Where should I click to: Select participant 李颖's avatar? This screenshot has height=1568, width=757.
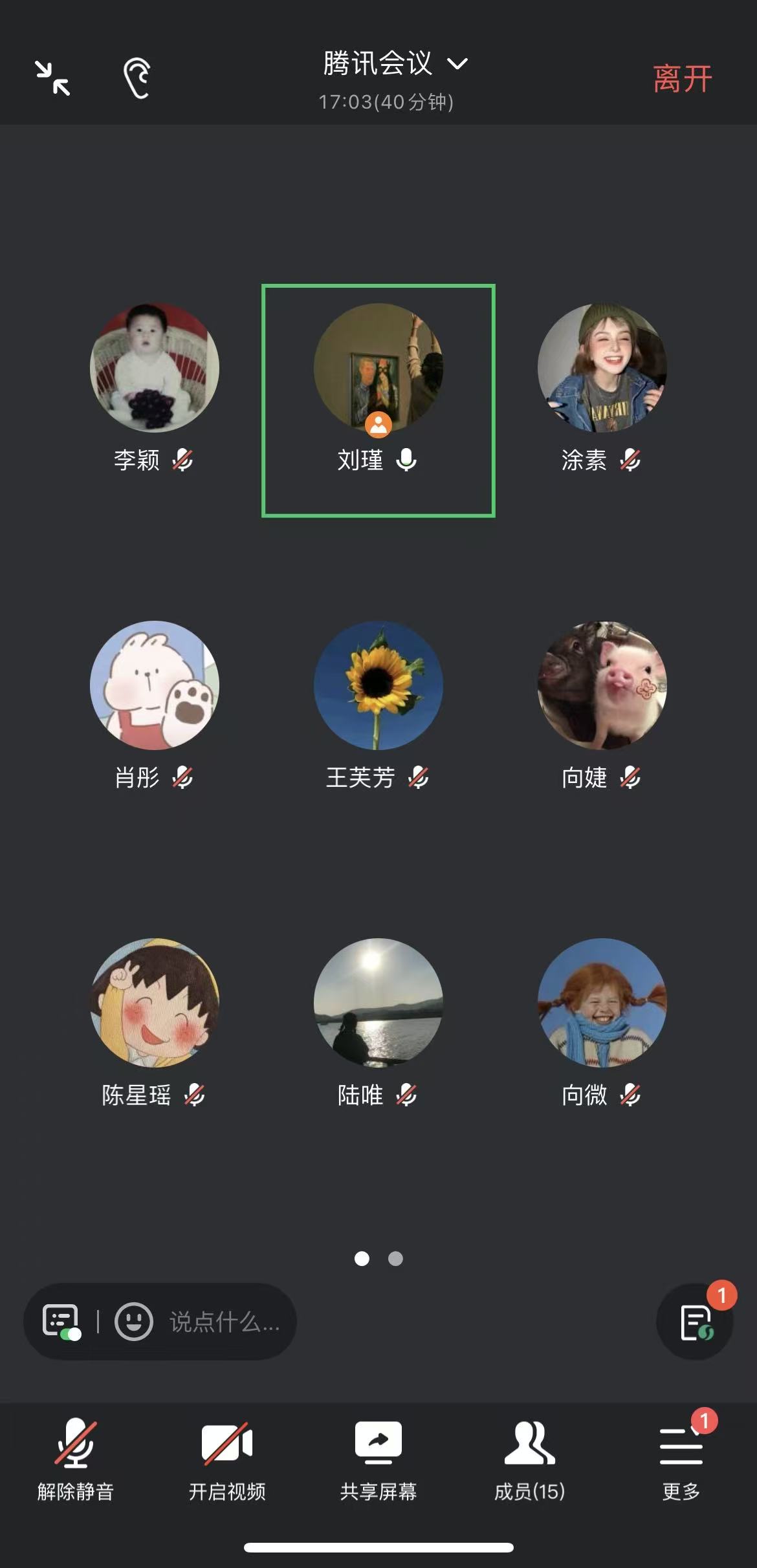click(x=154, y=367)
